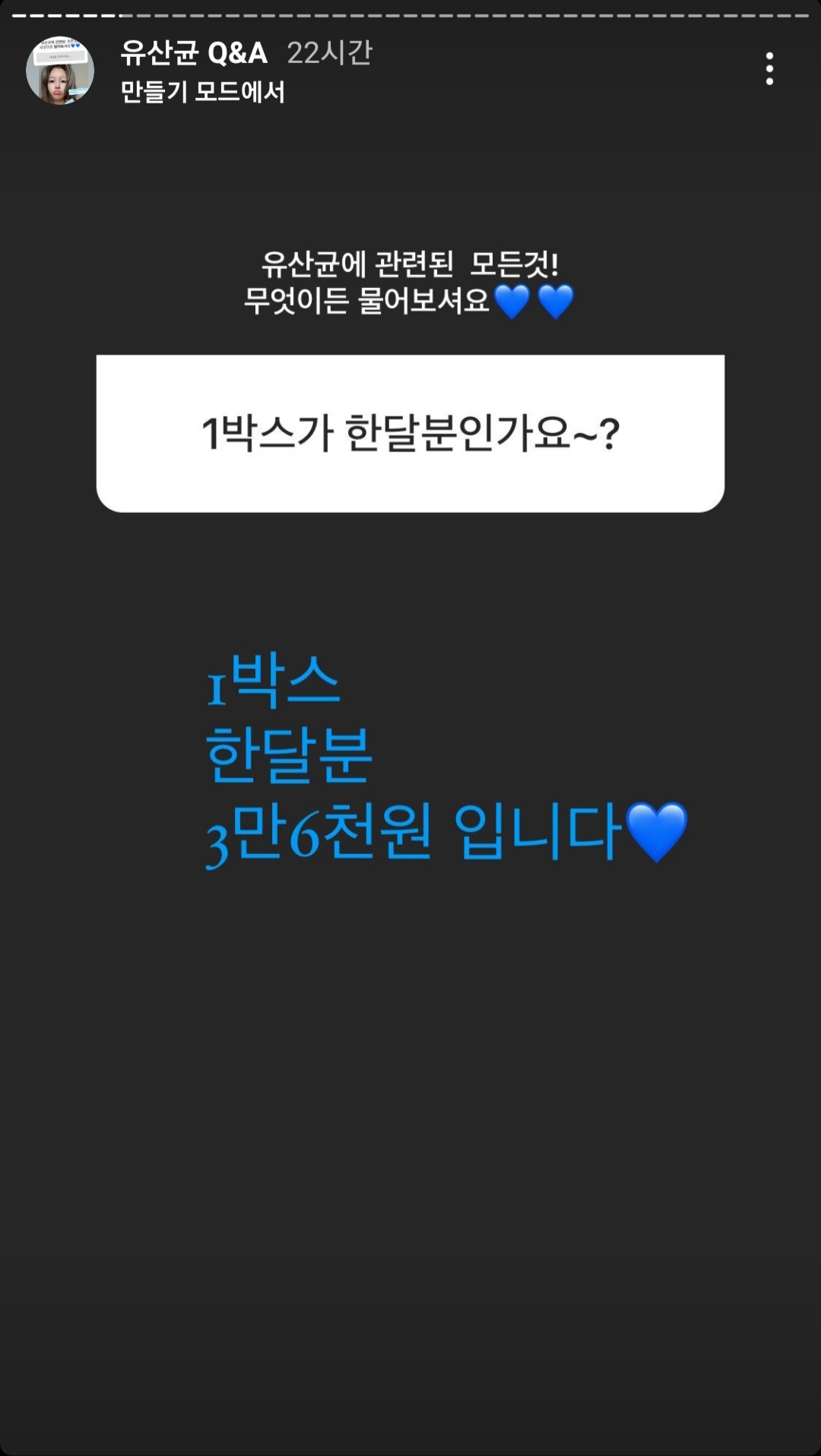Open the three-dot overflow menu
The height and width of the screenshot is (1456, 821).
(x=769, y=69)
